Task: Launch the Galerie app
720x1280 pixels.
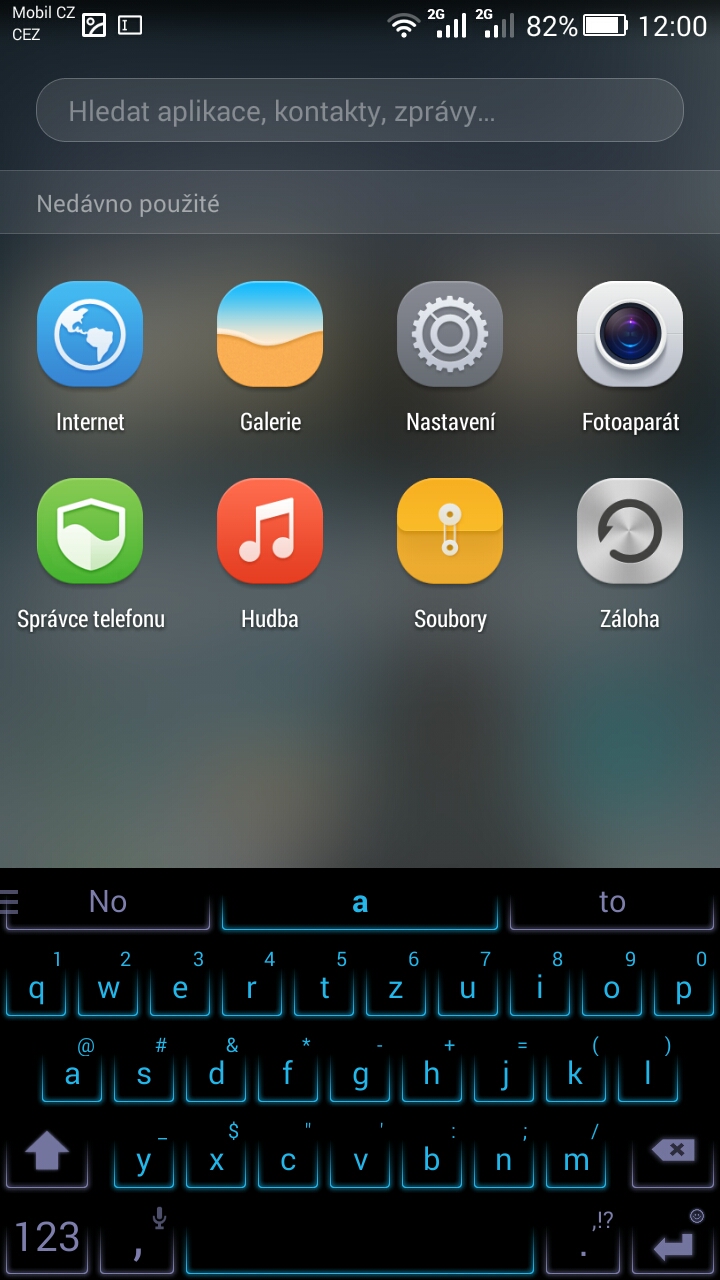Action: [270, 335]
